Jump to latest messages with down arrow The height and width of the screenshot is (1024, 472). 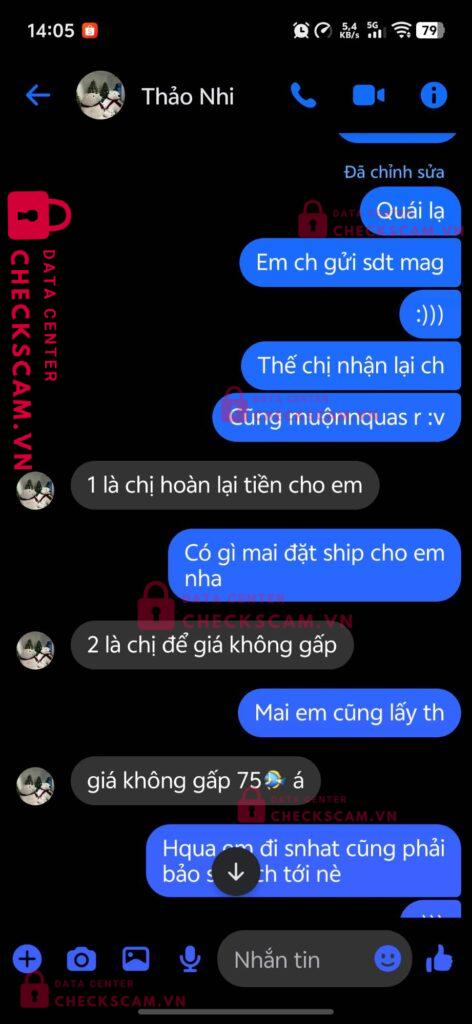pyautogui.click(x=235, y=872)
